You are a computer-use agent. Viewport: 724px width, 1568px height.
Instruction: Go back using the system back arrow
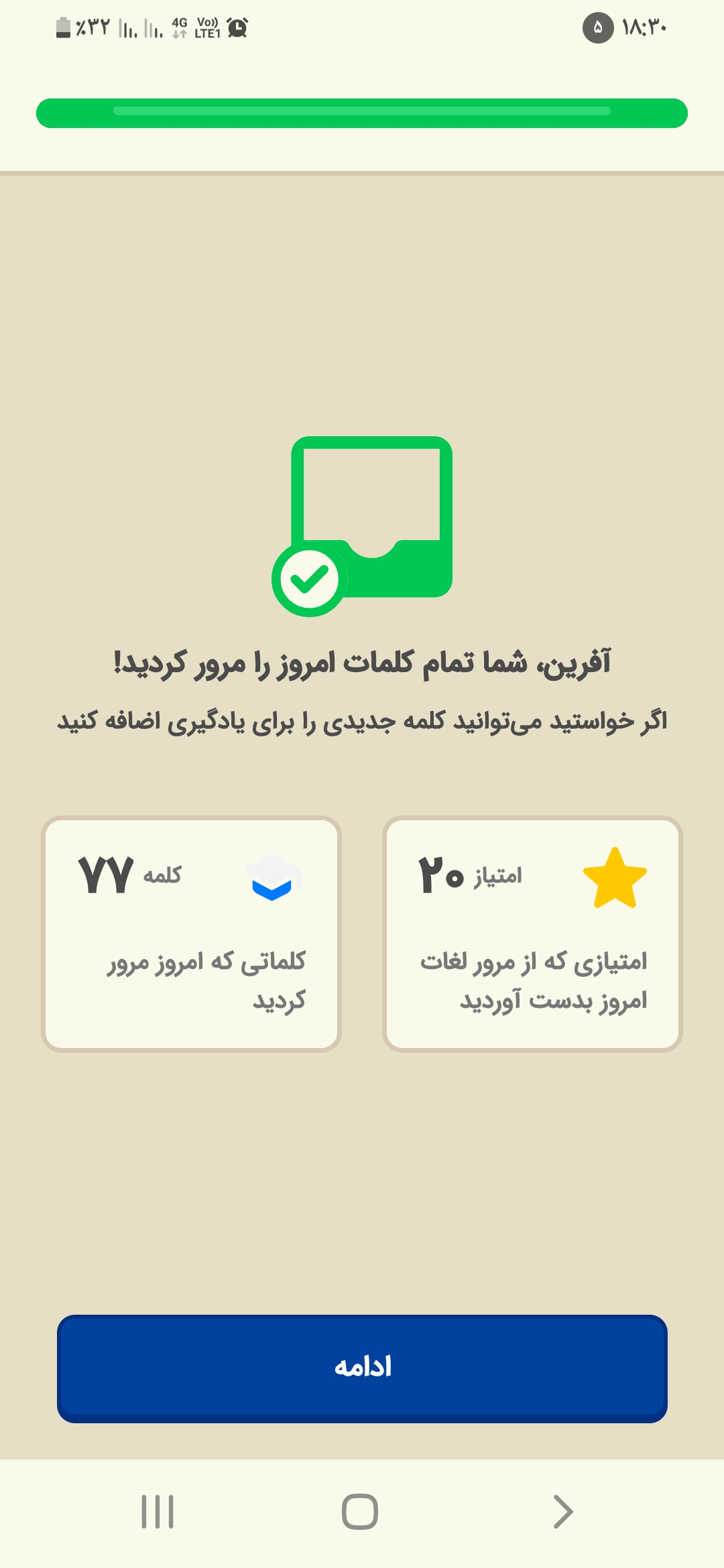point(563,1512)
